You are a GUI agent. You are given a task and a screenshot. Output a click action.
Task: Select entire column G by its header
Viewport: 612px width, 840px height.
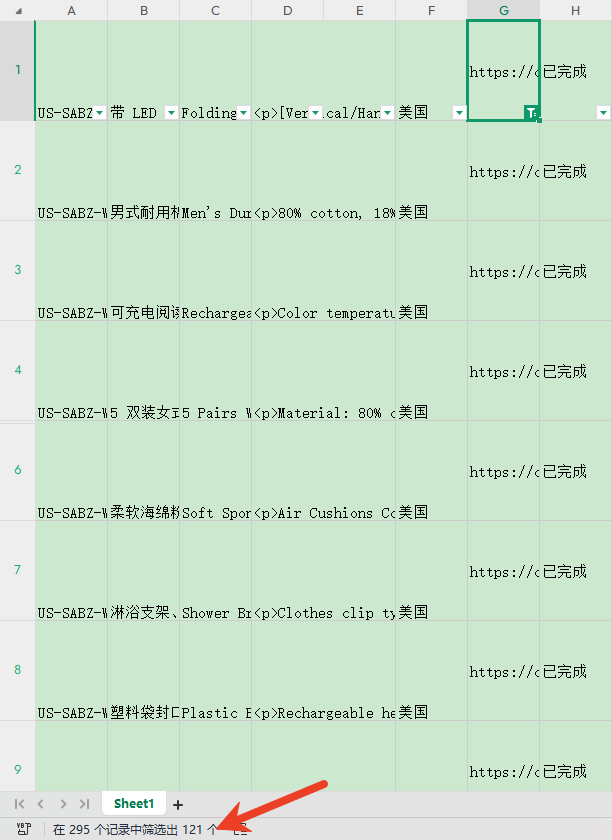pyautogui.click(x=503, y=10)
